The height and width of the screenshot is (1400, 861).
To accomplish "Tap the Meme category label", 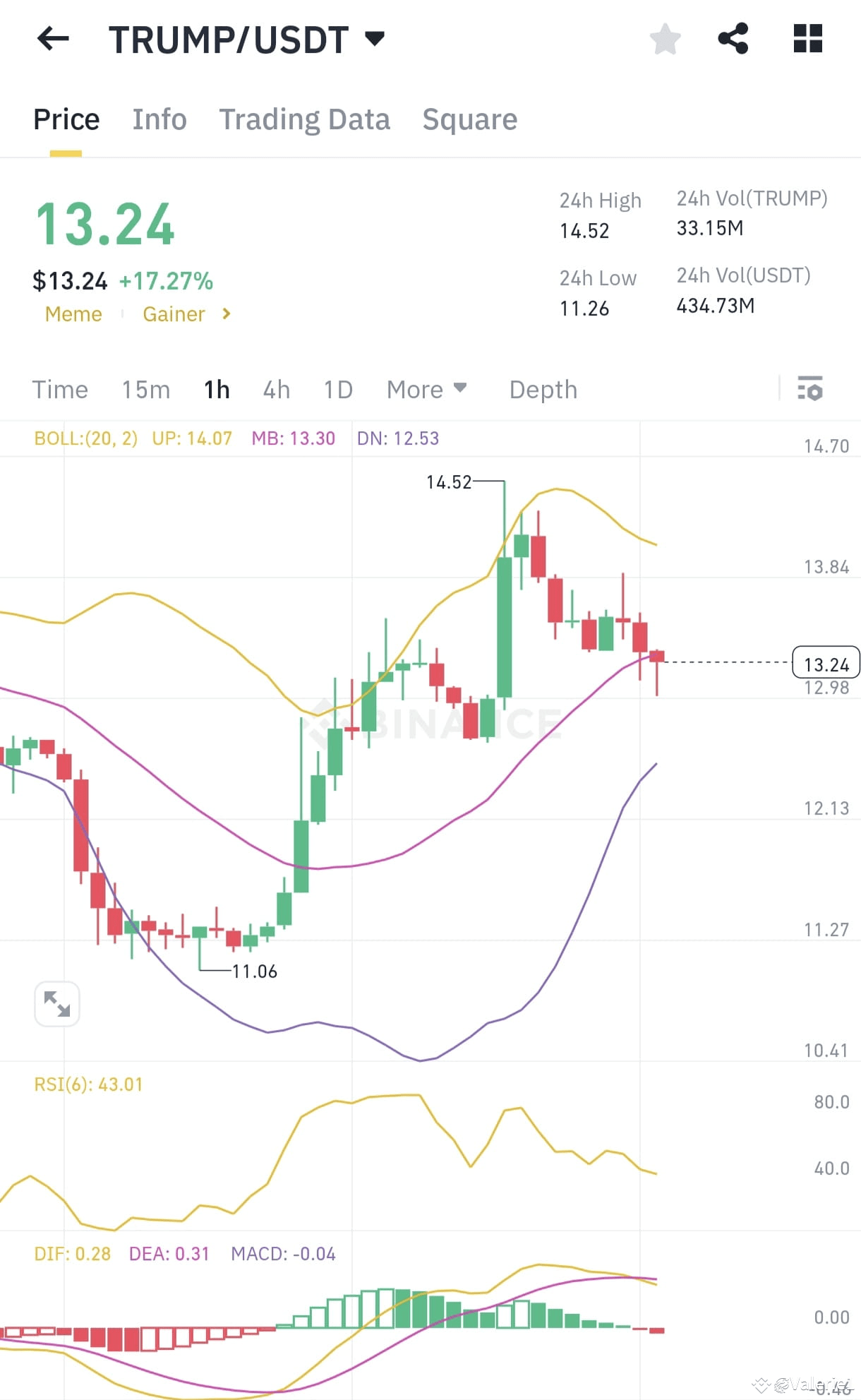I will tap(73, 314).
